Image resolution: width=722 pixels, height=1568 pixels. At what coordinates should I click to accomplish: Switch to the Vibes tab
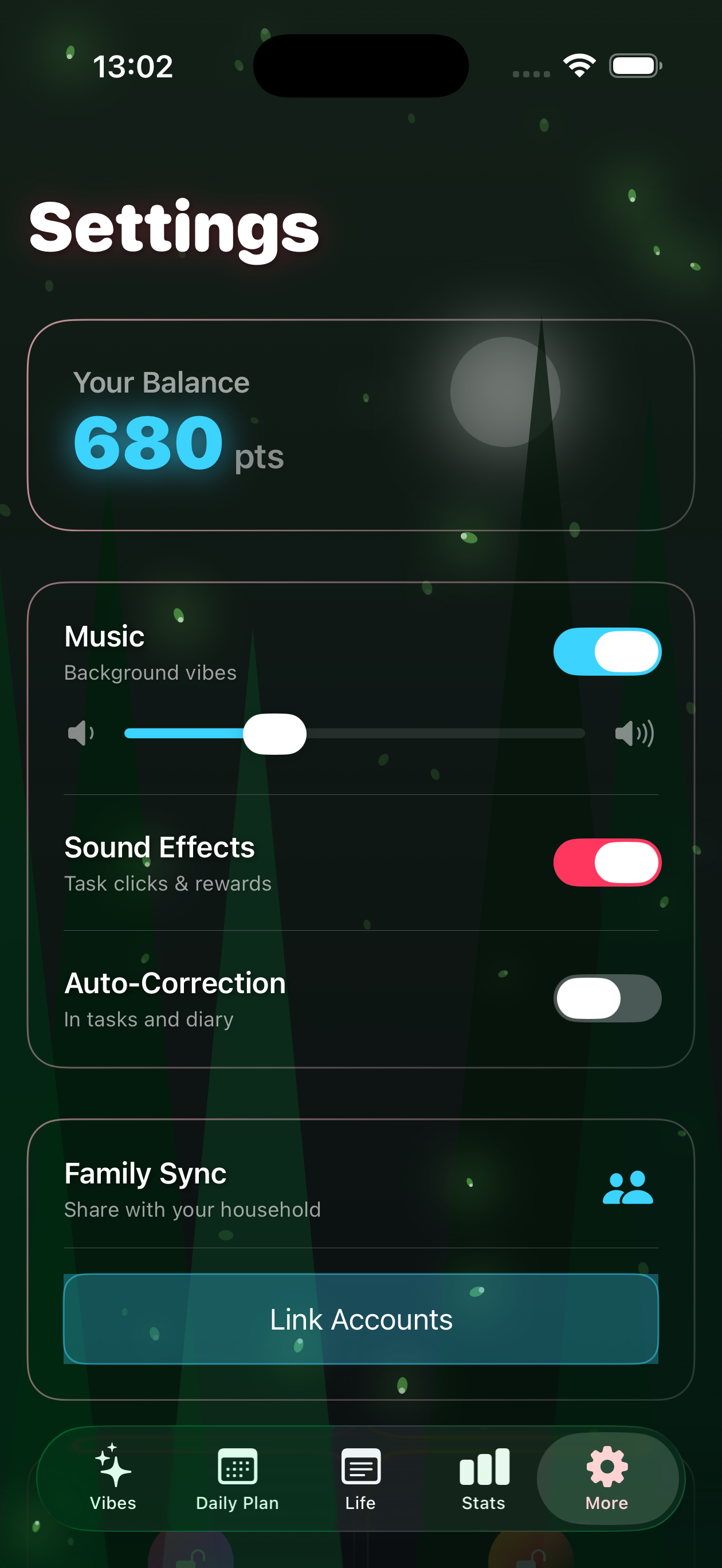click(x=113, y=1477)
